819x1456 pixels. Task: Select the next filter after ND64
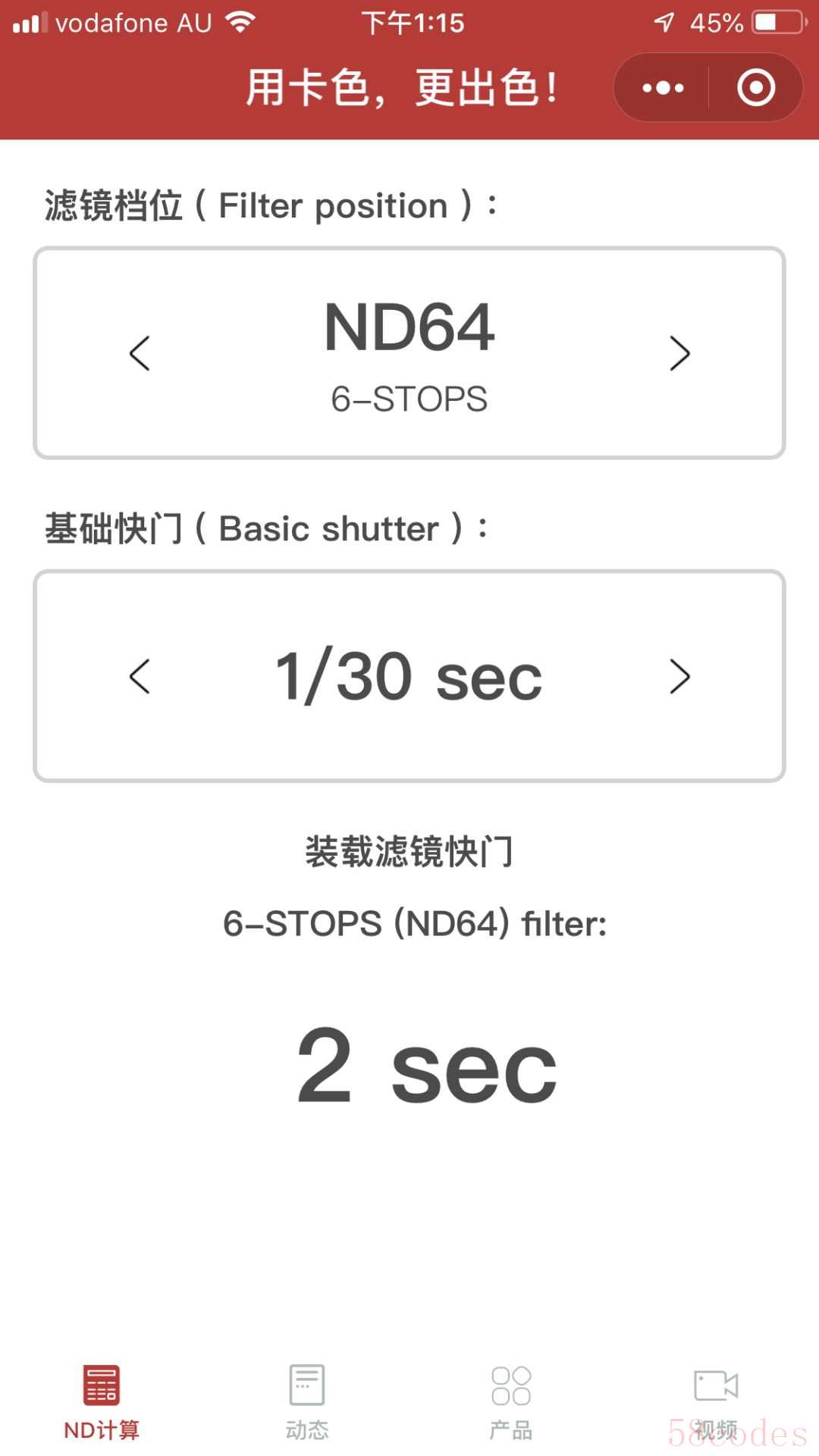[x=679, y=353]
